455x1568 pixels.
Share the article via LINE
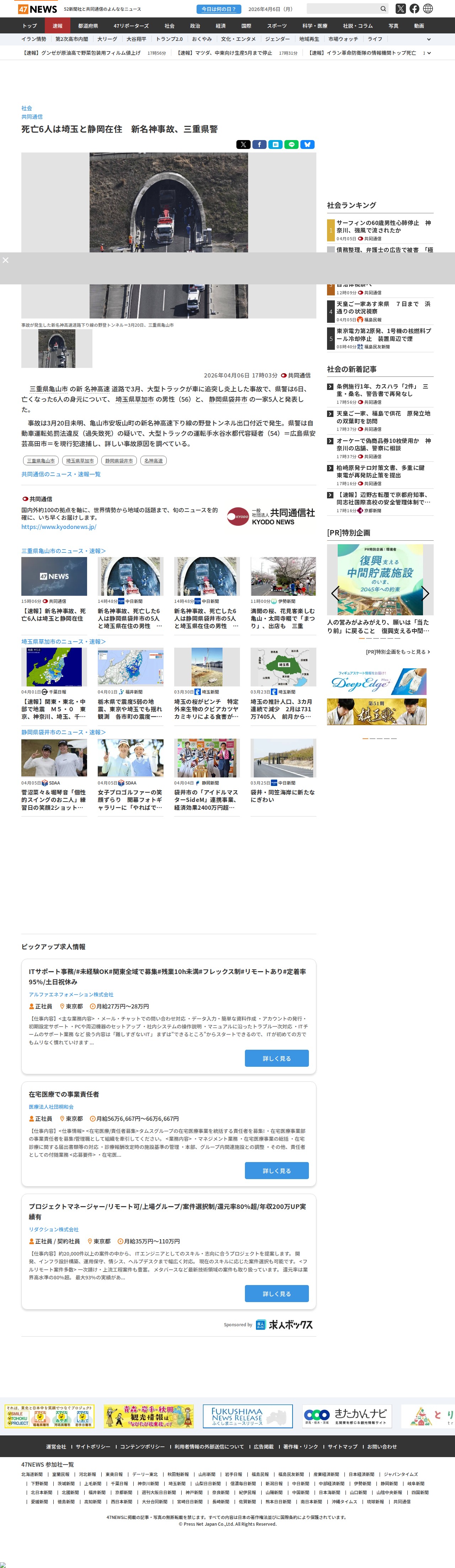291,144
